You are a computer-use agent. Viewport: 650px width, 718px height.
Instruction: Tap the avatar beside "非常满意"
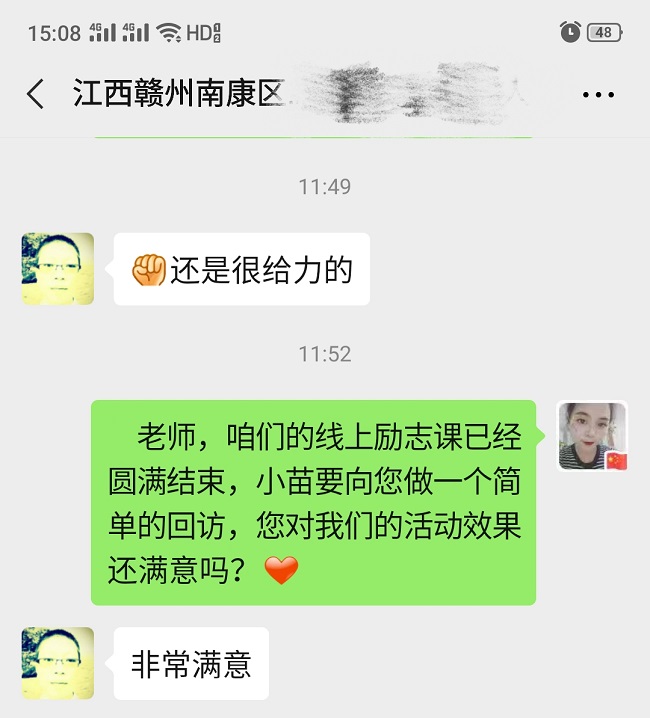coord(58,663)
